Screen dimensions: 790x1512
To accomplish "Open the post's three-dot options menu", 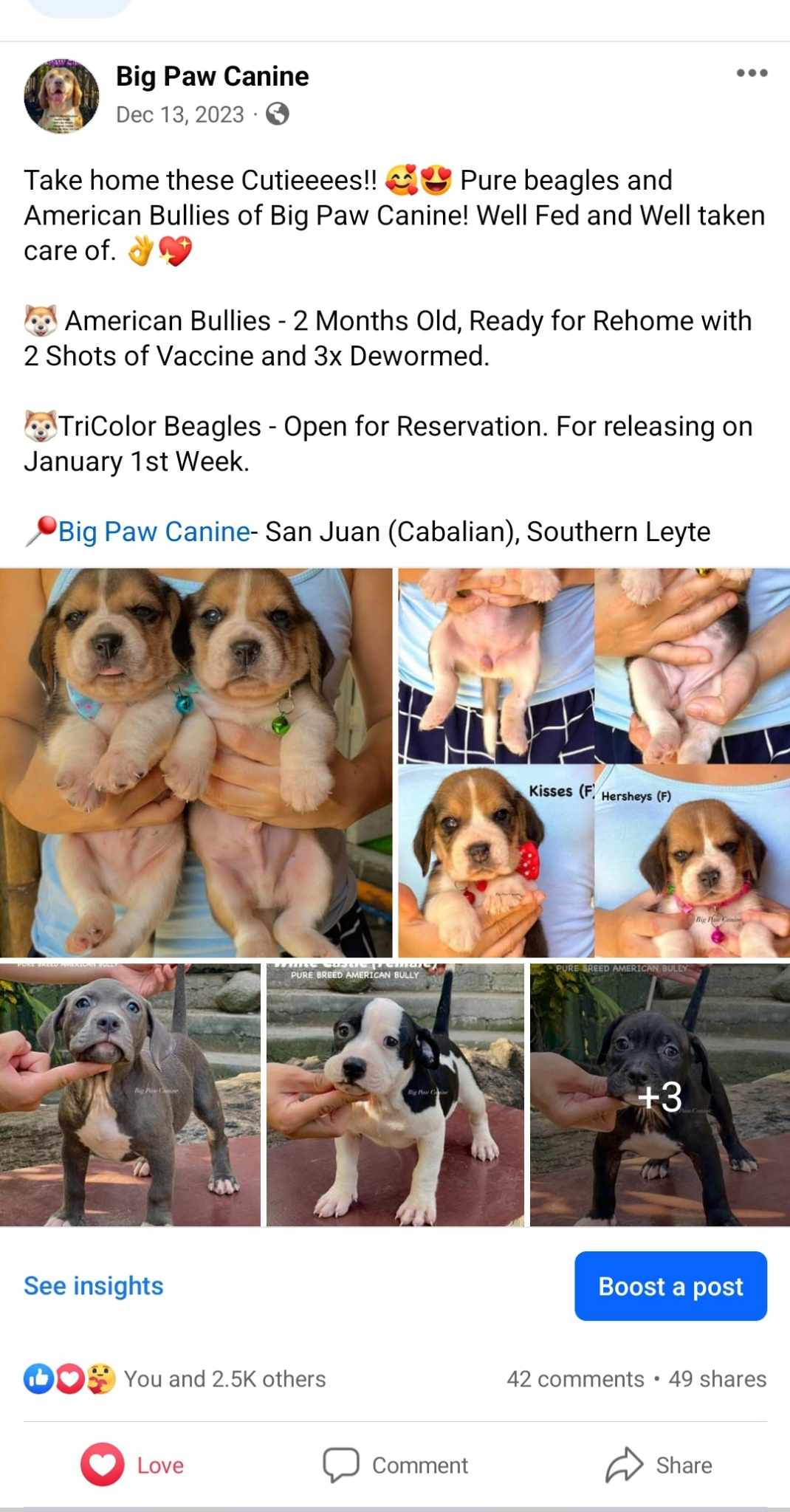I will pos(752,73).
